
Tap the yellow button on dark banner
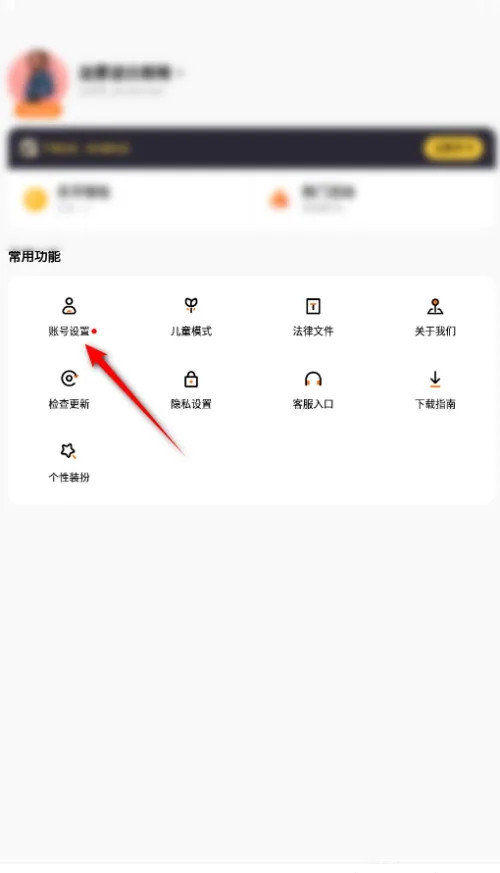(x=453, y=149)
